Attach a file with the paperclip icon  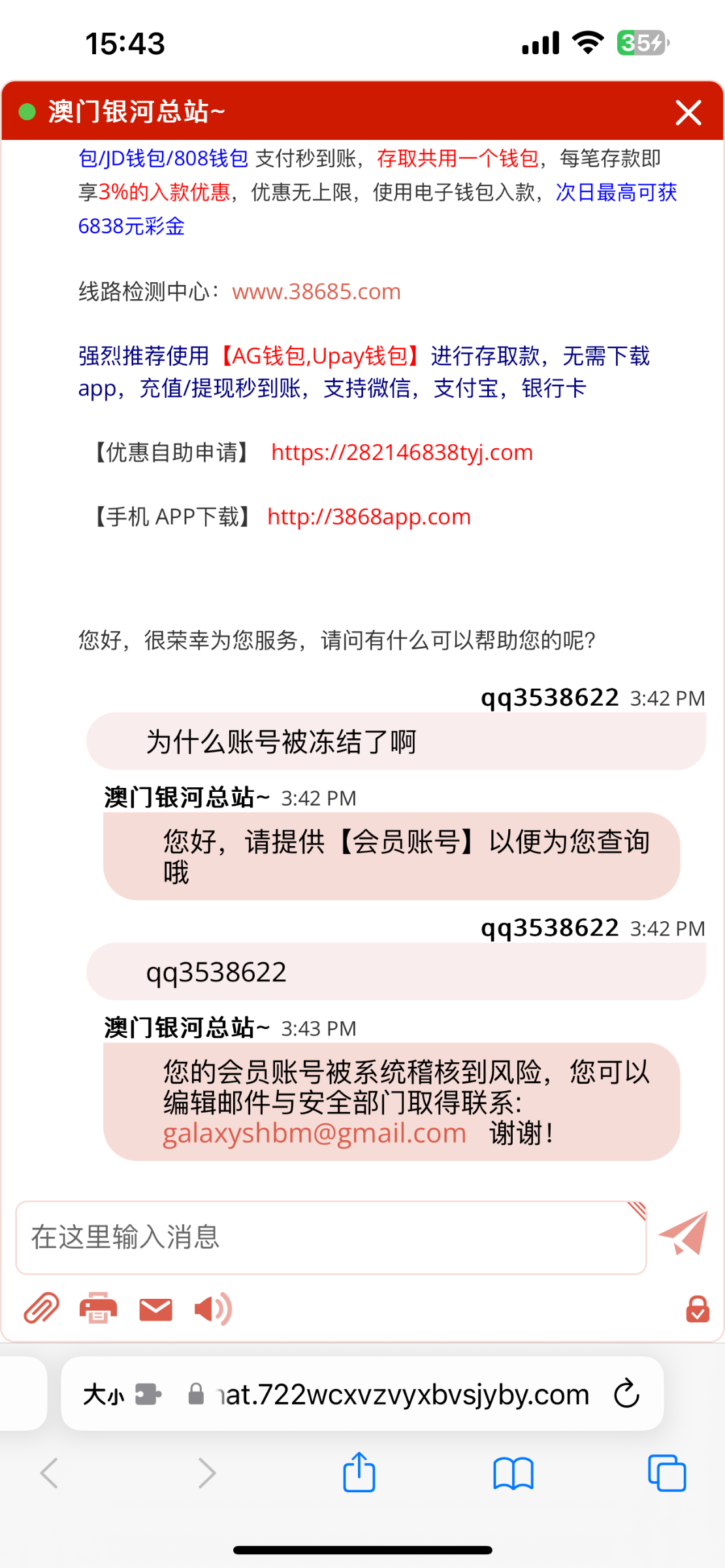(41, 1309)
